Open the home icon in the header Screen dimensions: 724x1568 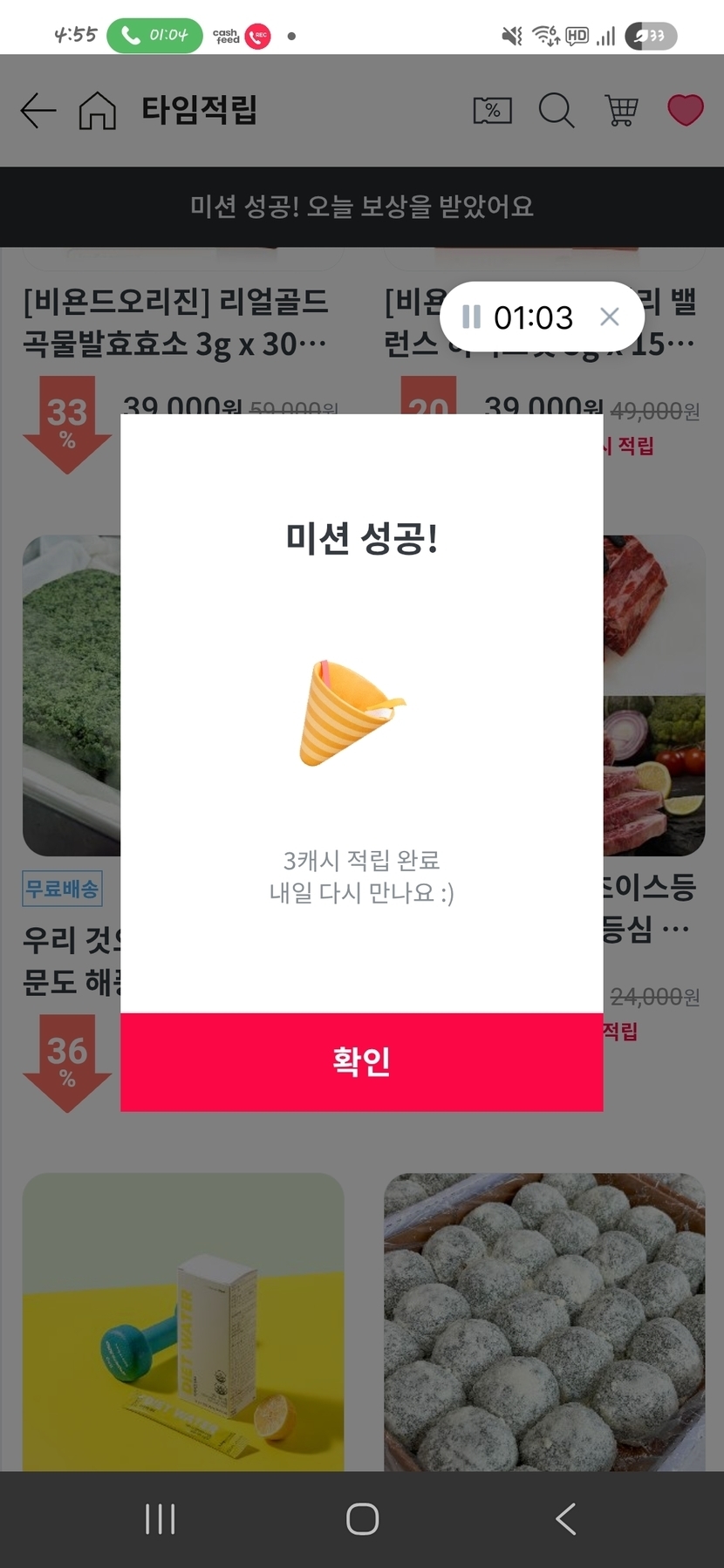click(x=97, y=111)
